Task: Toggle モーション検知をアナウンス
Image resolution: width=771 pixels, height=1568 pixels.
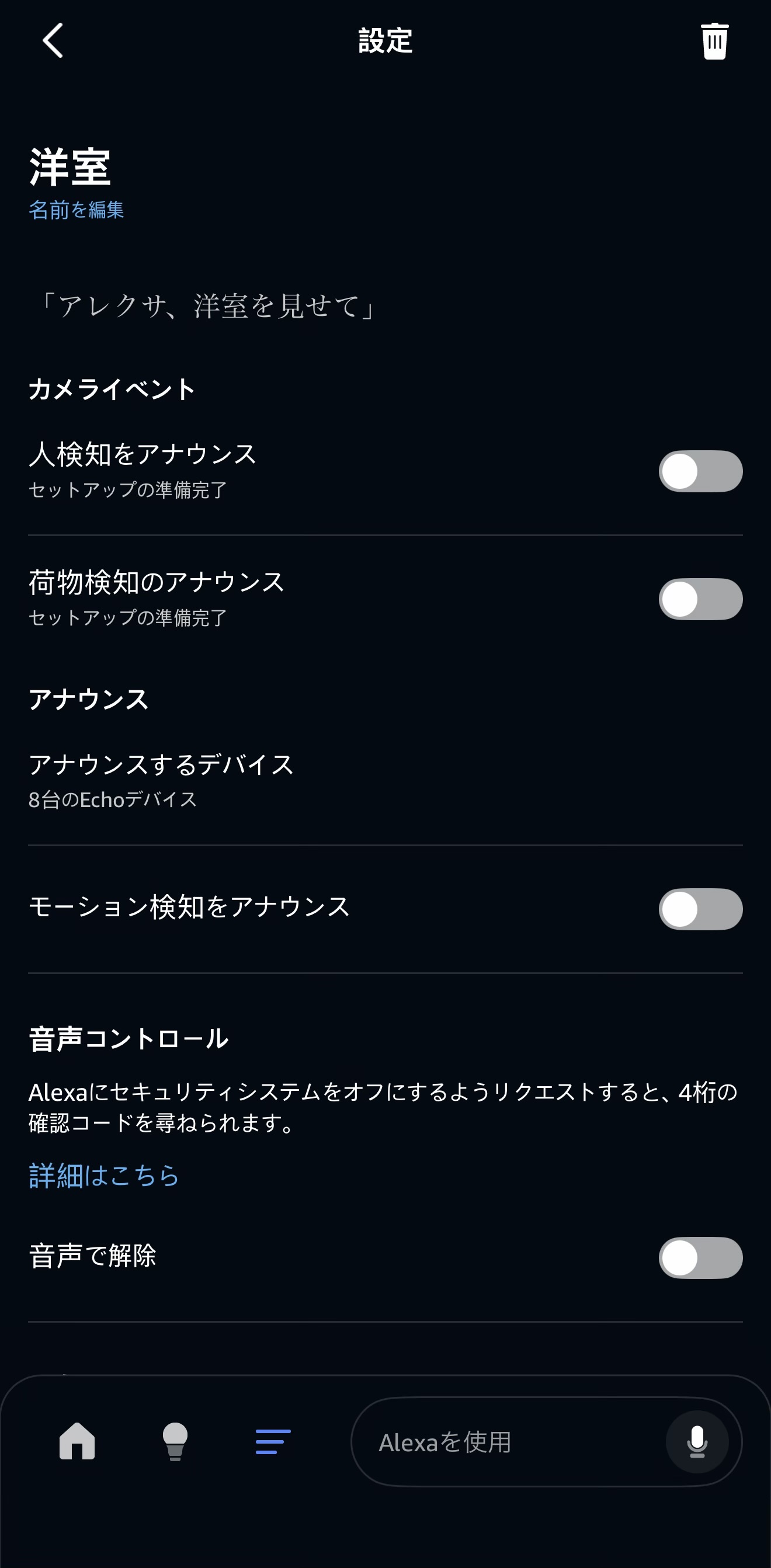Action: click(700, 909)
